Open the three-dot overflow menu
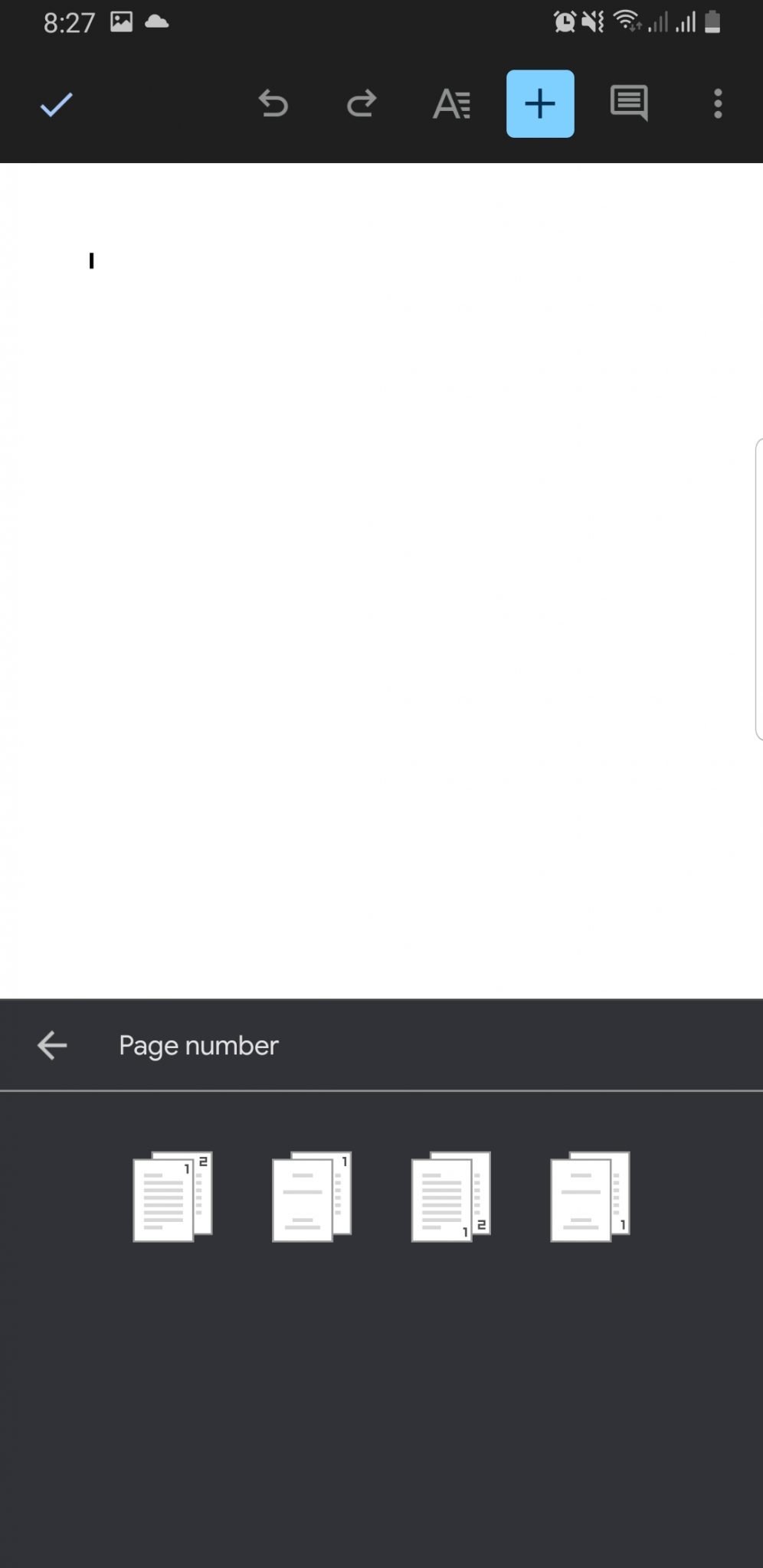 (x=718, y=103)
